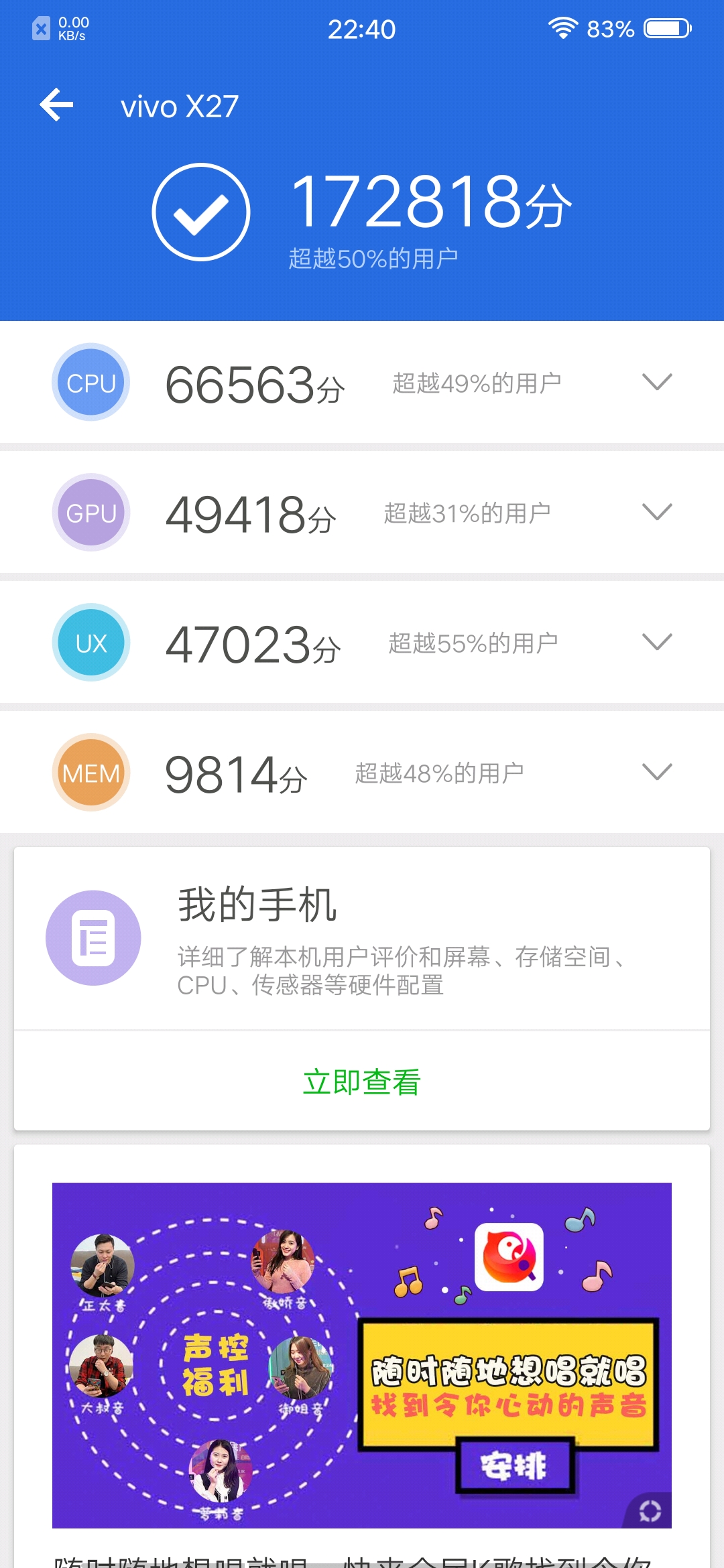Screen dimensions: 724x1568
Task: Expand the MEM score details
Action: point(657,772)
